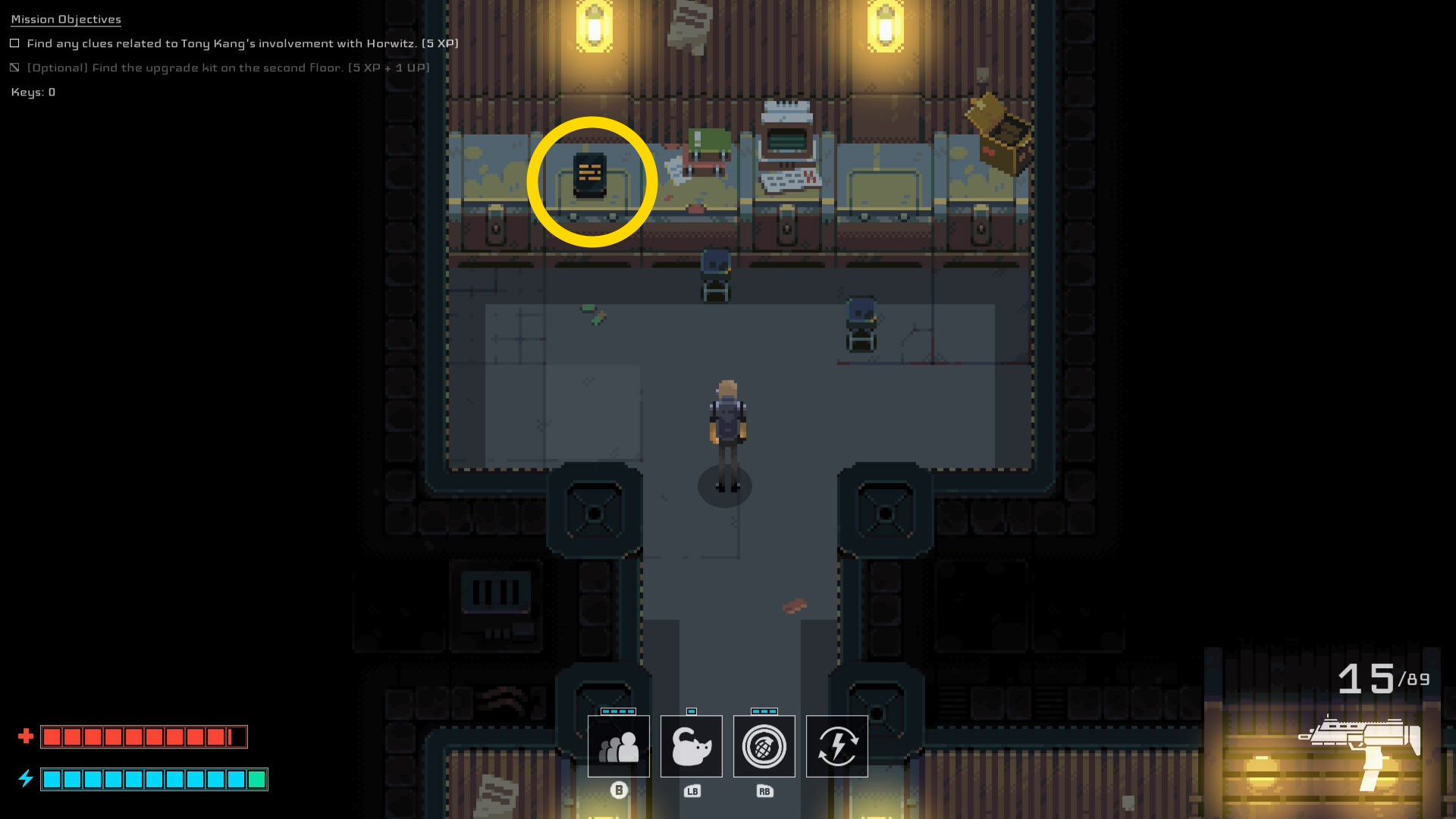Select the grenade ability slot
Image resolution: width=1456 pixels, height=819 pixels.
click(x=764, y=746)
